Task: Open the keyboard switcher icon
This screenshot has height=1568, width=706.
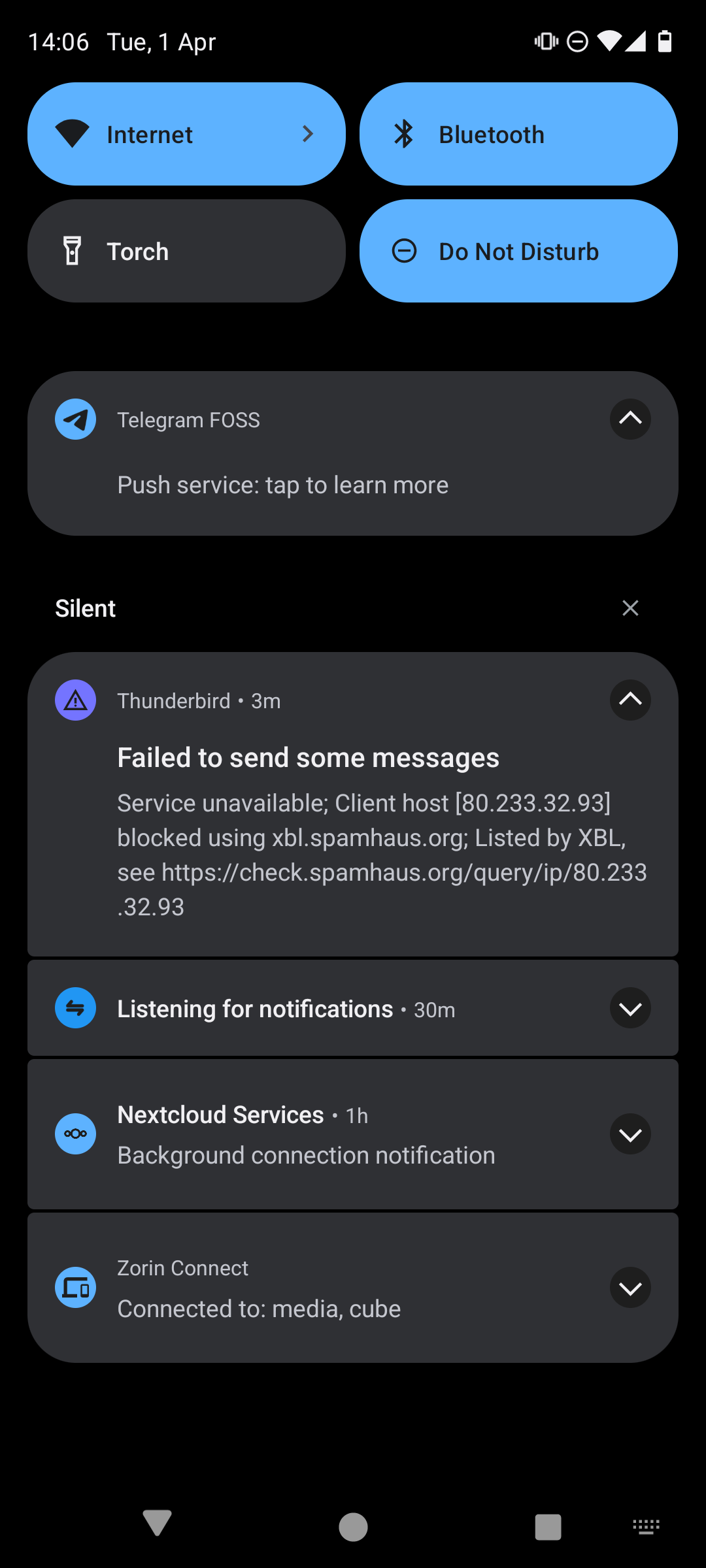Action: [646, 1527]
